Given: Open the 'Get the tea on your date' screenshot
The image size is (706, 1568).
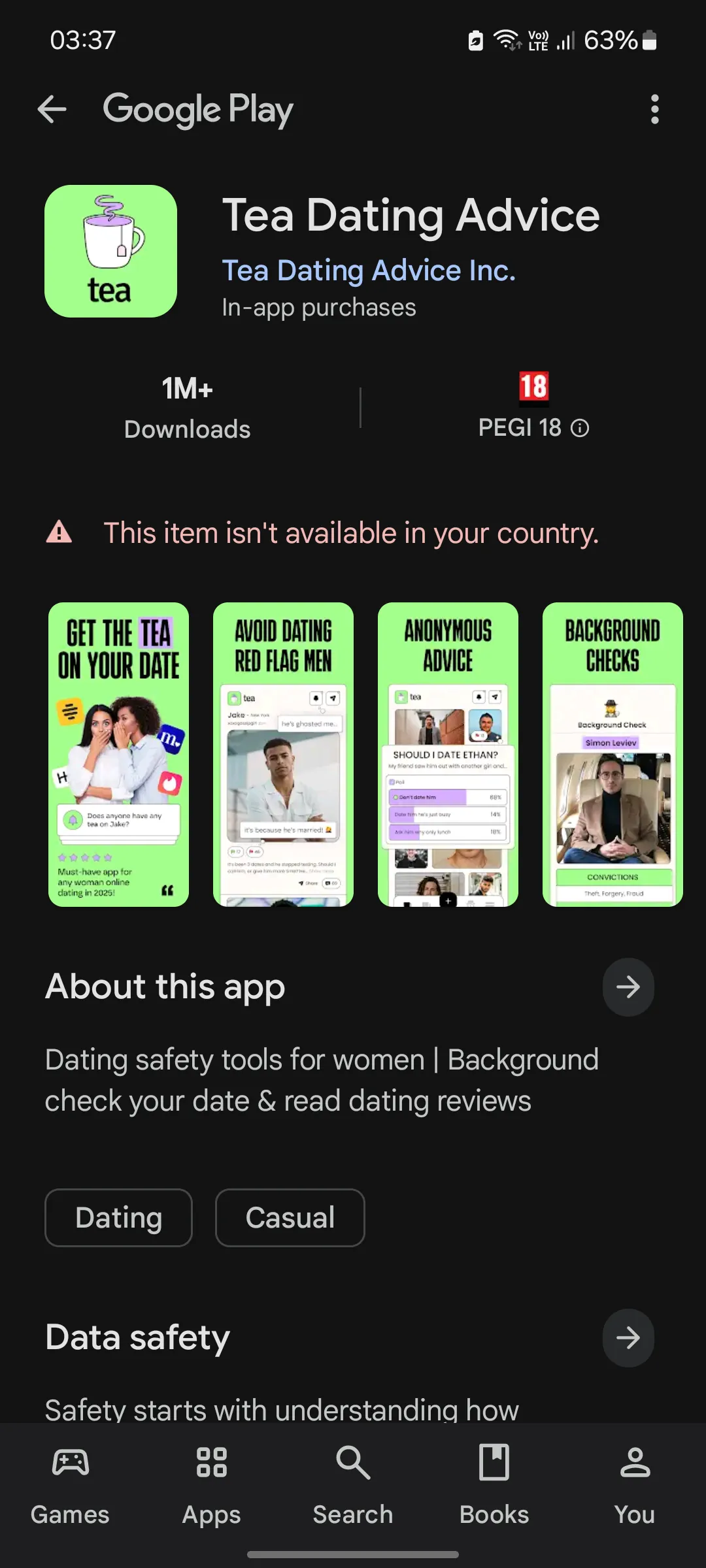Looking at the screenshot, I should coord(119,755).
